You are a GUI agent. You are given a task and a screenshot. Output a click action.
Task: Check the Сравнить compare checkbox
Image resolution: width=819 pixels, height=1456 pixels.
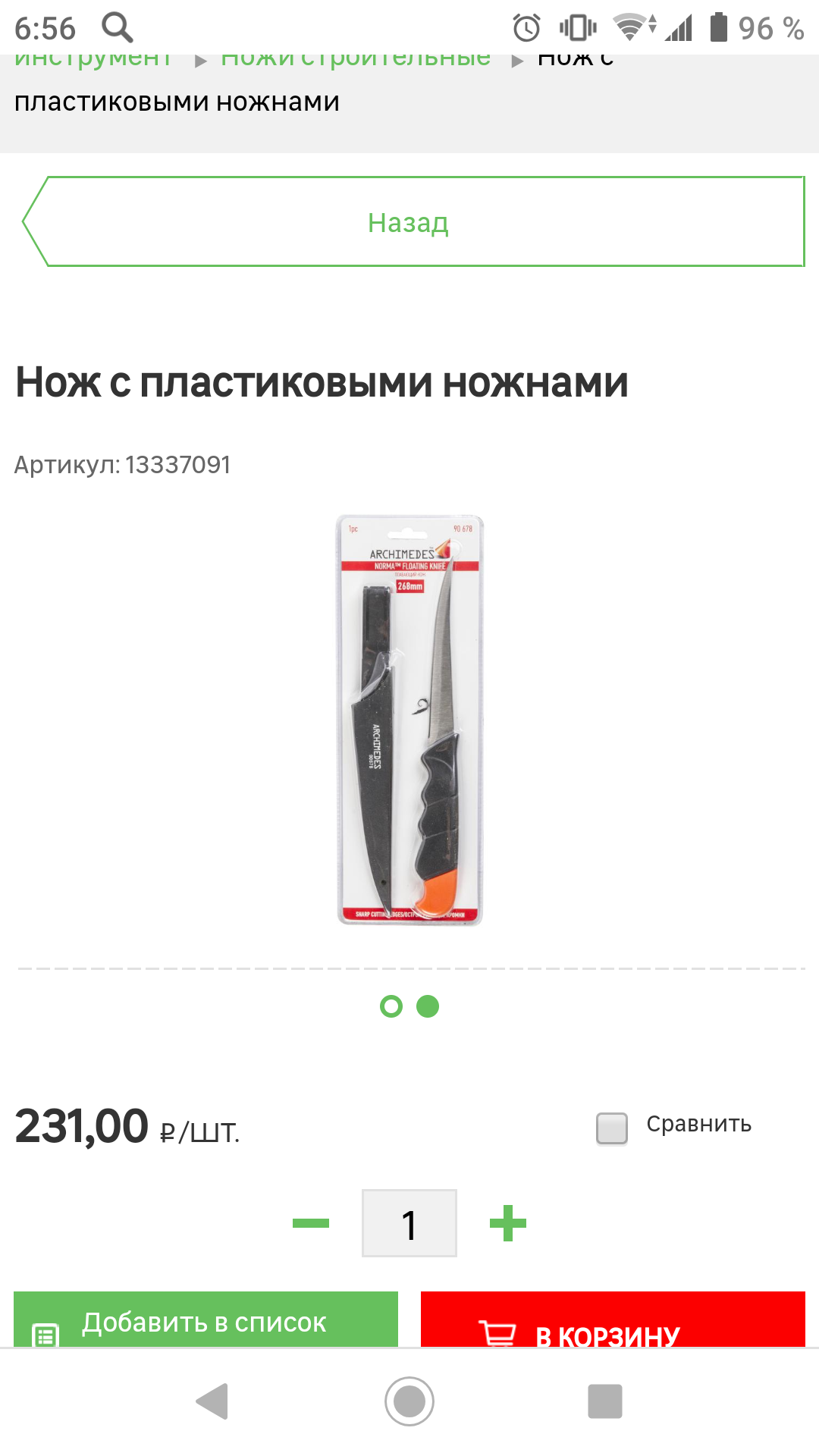(612, 1128)
